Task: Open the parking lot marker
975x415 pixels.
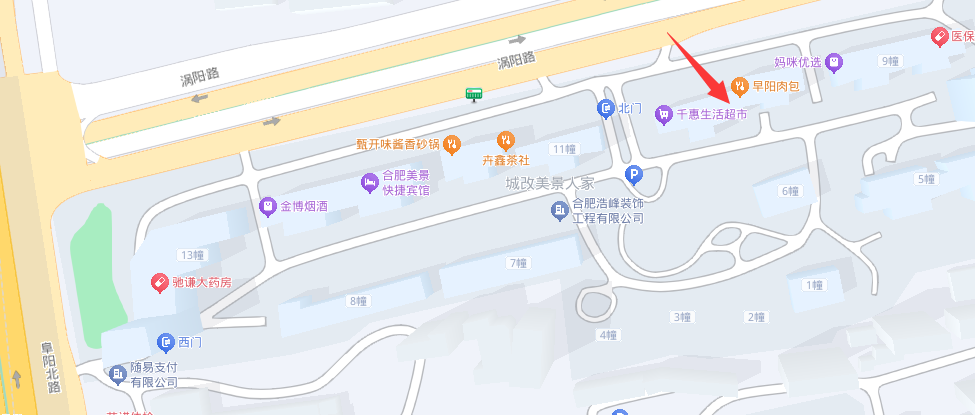Action: [x=632, y=176]
